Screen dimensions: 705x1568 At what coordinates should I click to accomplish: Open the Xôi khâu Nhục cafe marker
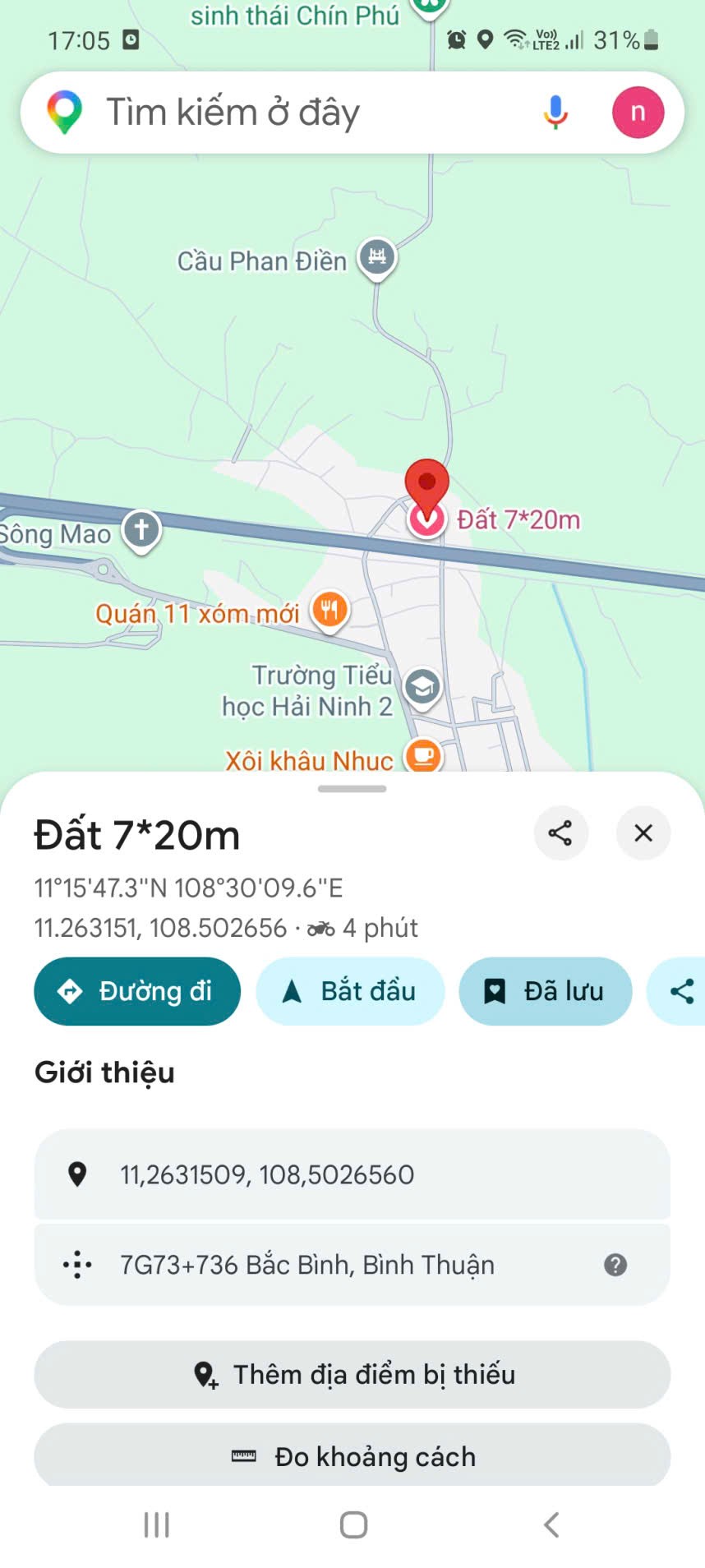click(423, 755)
